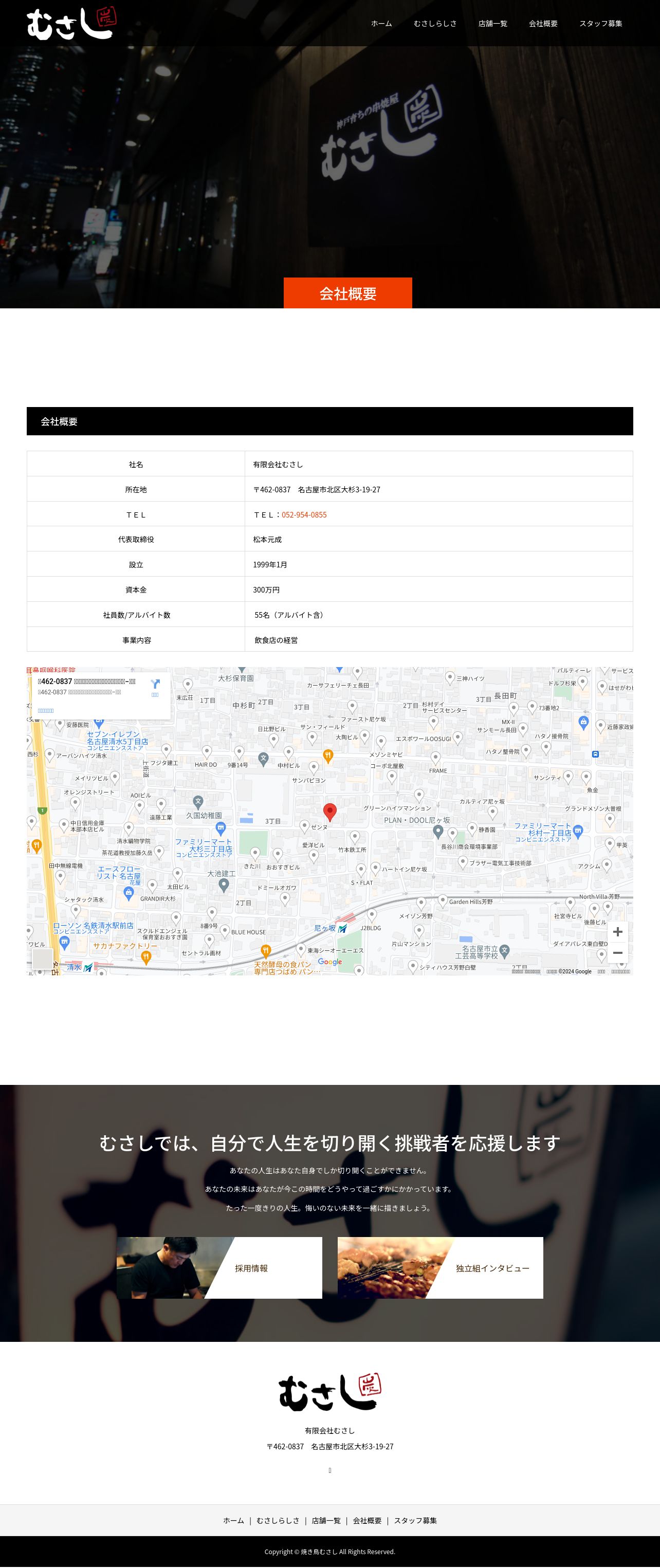Open the 独立組インタビュー card
Screen dimensions: 660x1568
(x=440, y=1268)
